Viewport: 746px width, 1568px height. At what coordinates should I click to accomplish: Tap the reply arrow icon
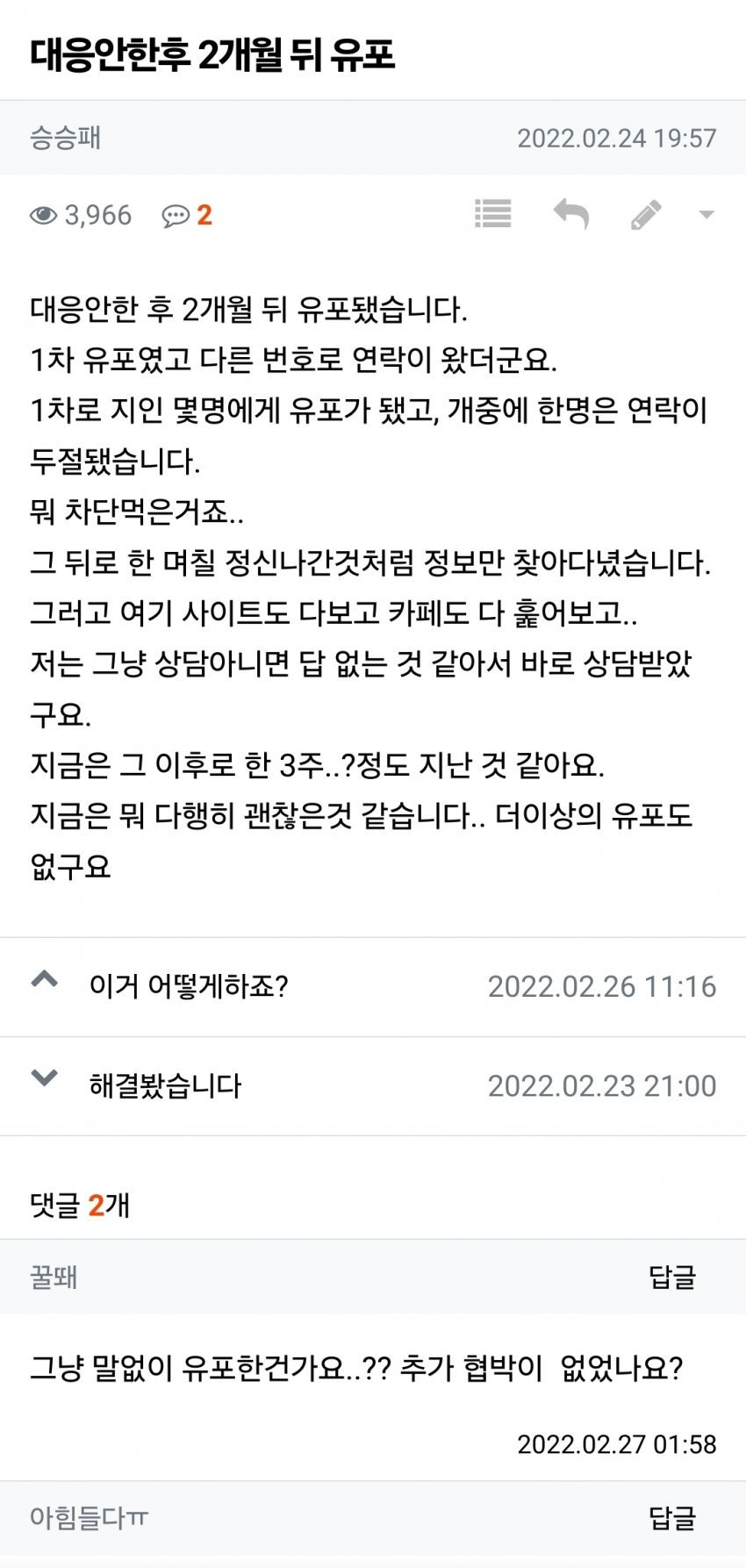coord(570,214)
